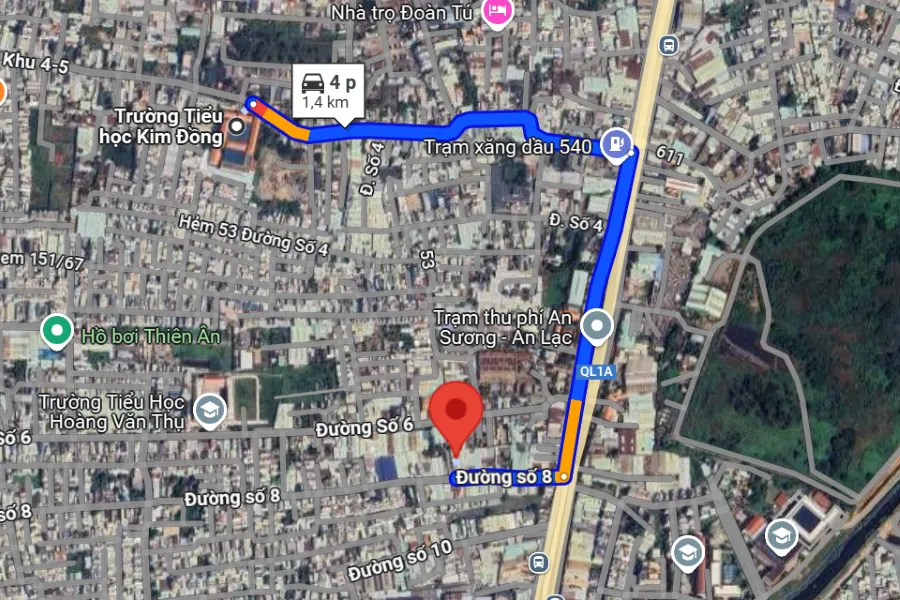
Task: Open Trạm thu phí An Sương - An Lạc marker
Action: tap(598, 327)
